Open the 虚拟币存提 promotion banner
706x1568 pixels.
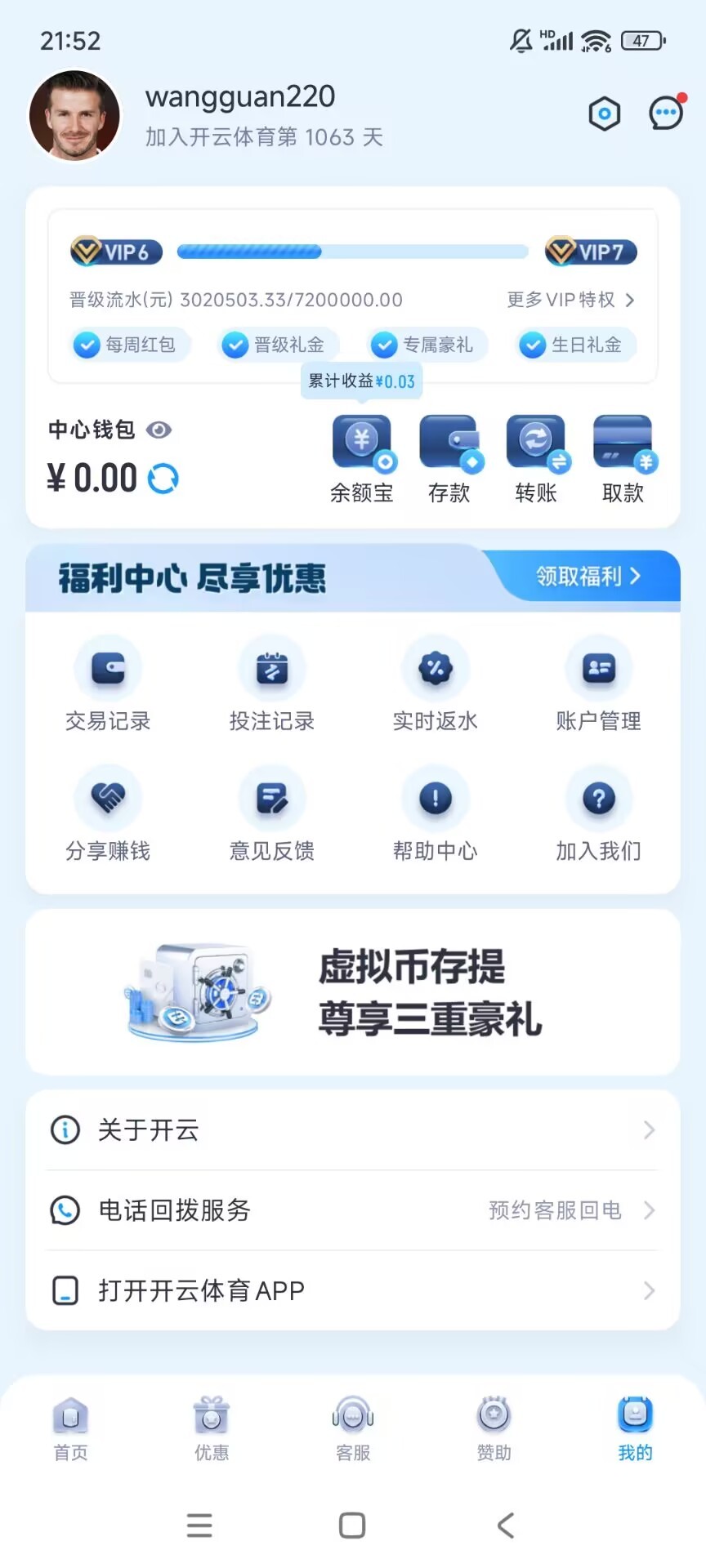coord(353,992)
